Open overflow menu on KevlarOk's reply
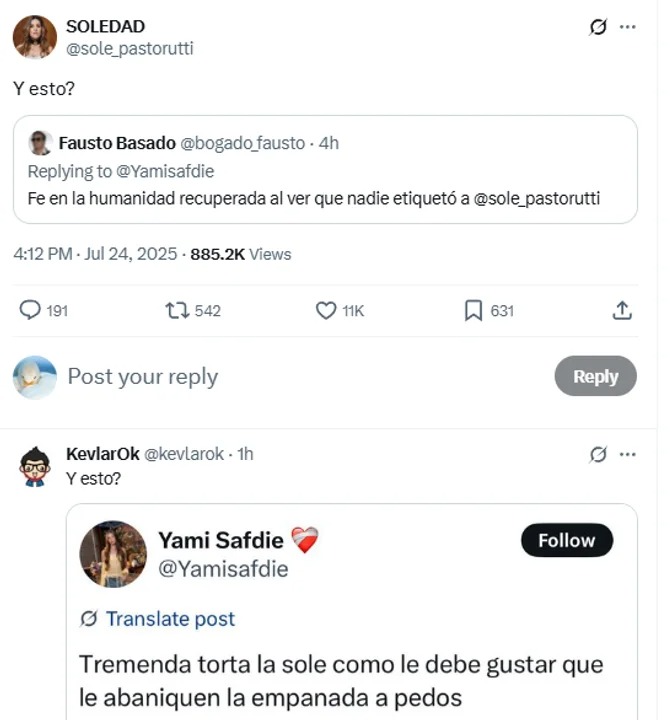Screen dimensions: 670x720 click(627, 455)
